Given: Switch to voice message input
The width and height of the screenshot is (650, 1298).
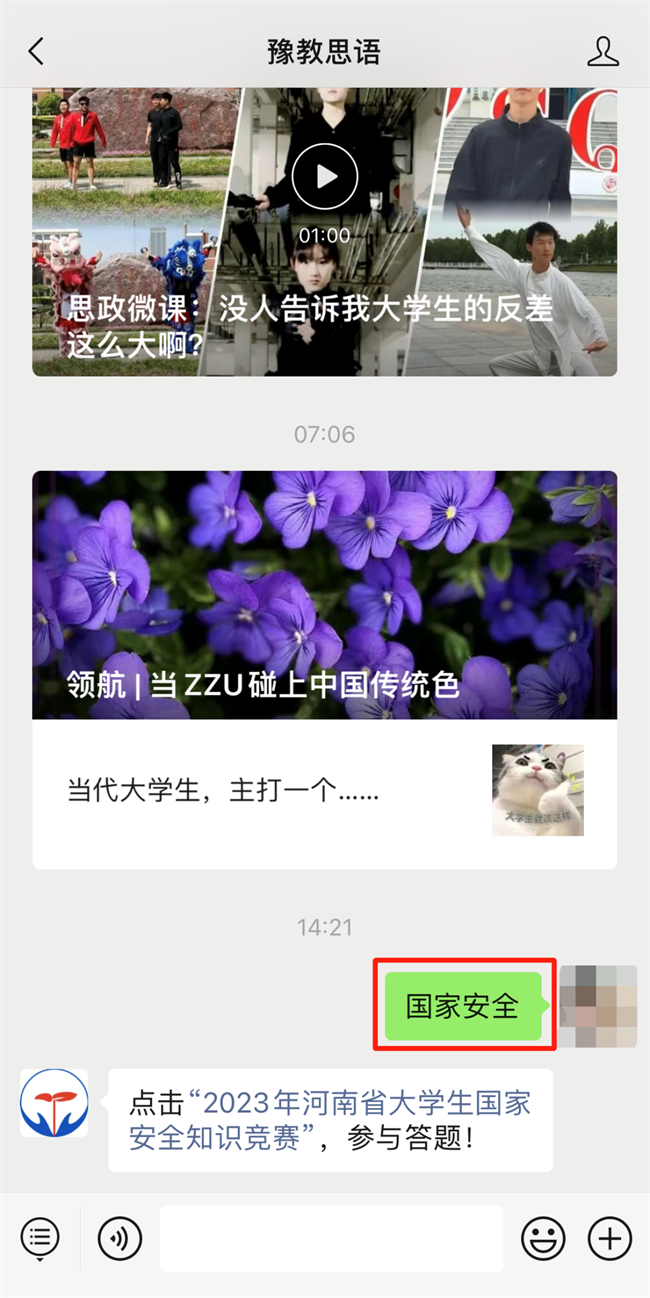Looking at the screenshot, I should point(119,1240).
